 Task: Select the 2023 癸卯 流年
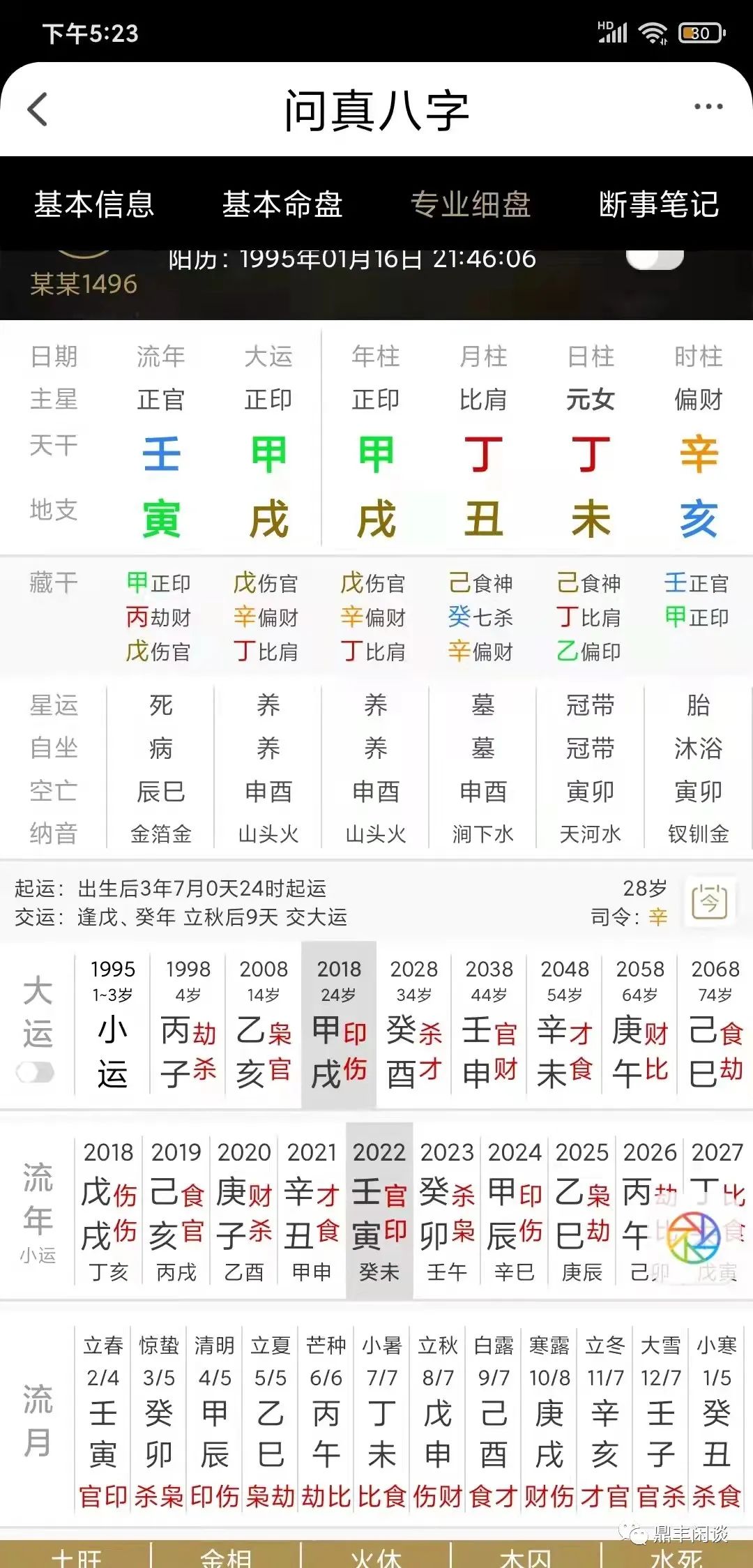coord(447,1210)
